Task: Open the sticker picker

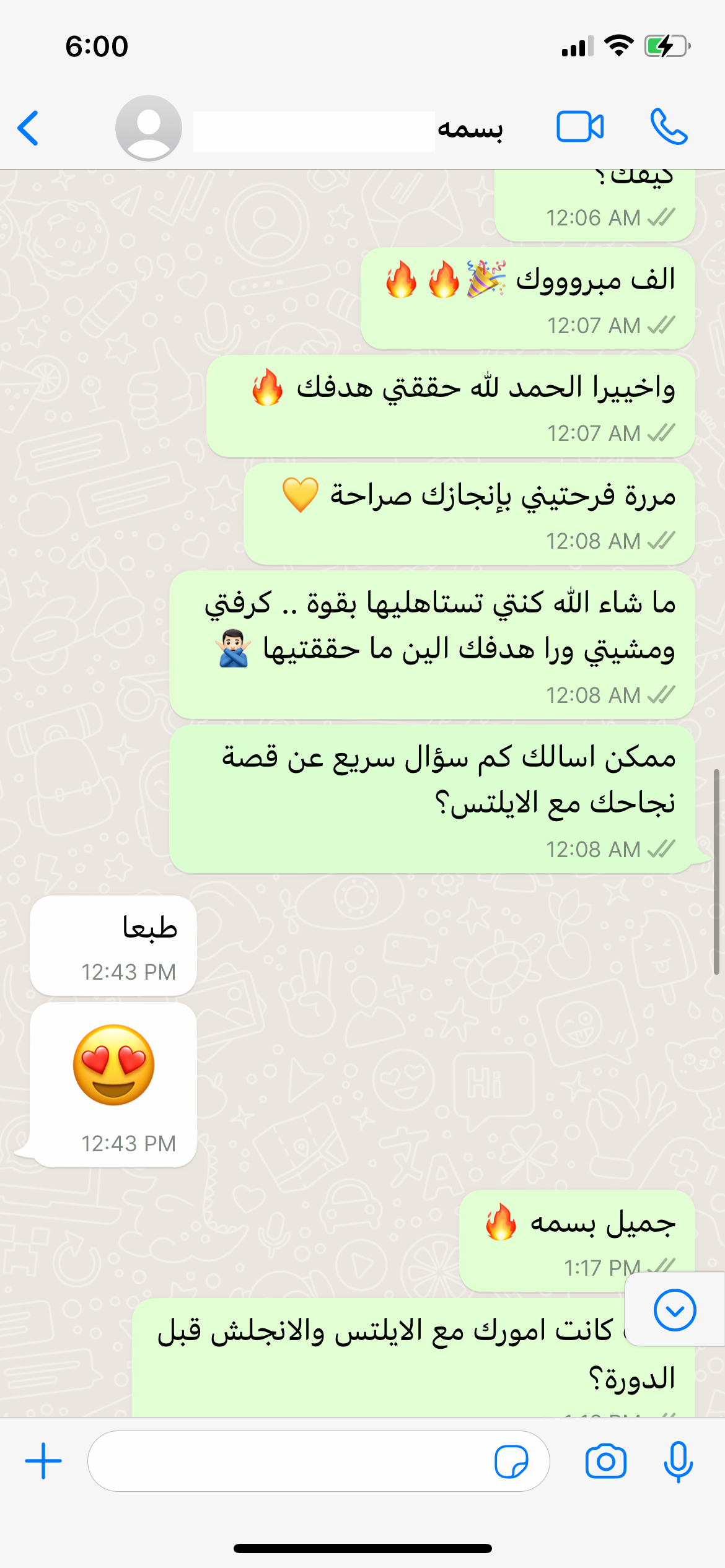Action: tap(511, 1461)
